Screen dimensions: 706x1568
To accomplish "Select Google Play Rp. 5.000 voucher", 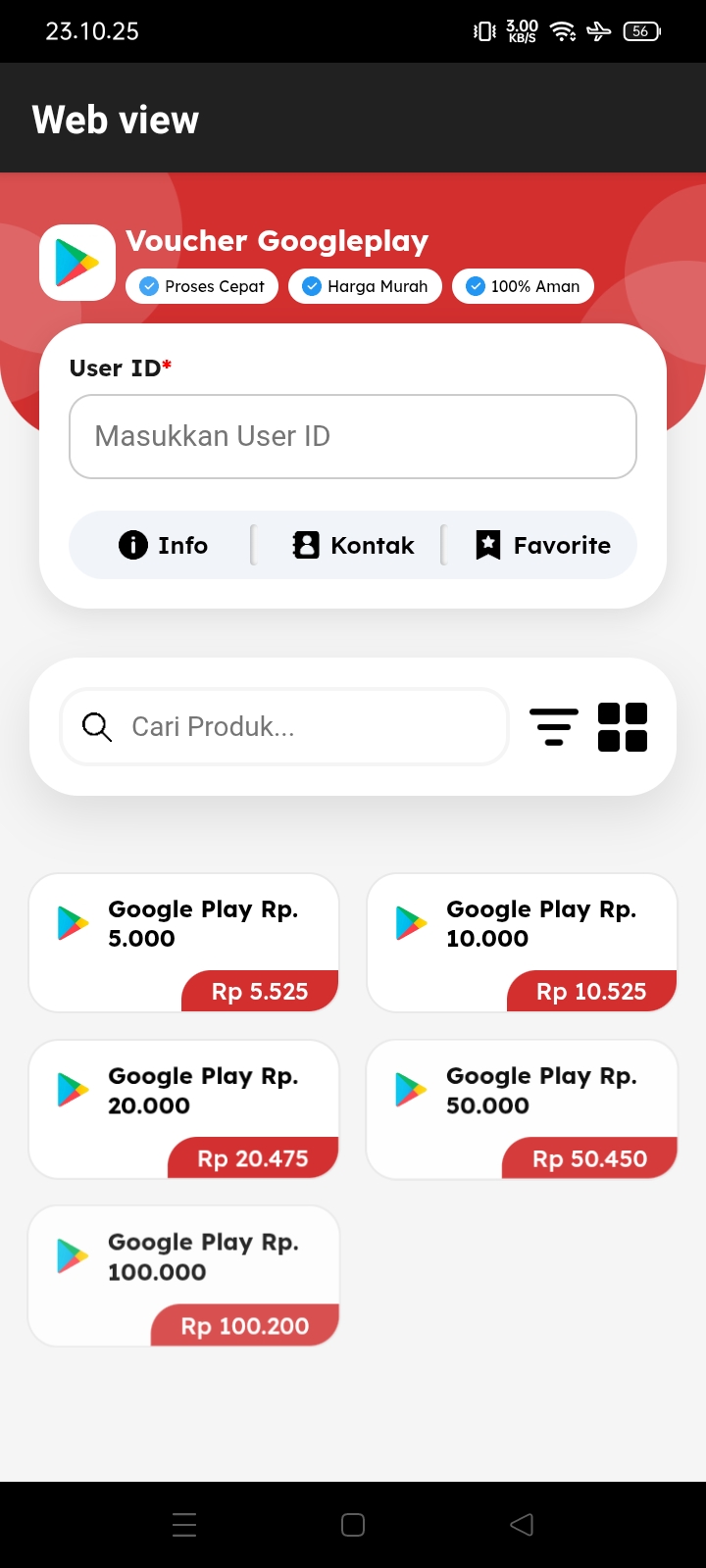I will [184, 942].
